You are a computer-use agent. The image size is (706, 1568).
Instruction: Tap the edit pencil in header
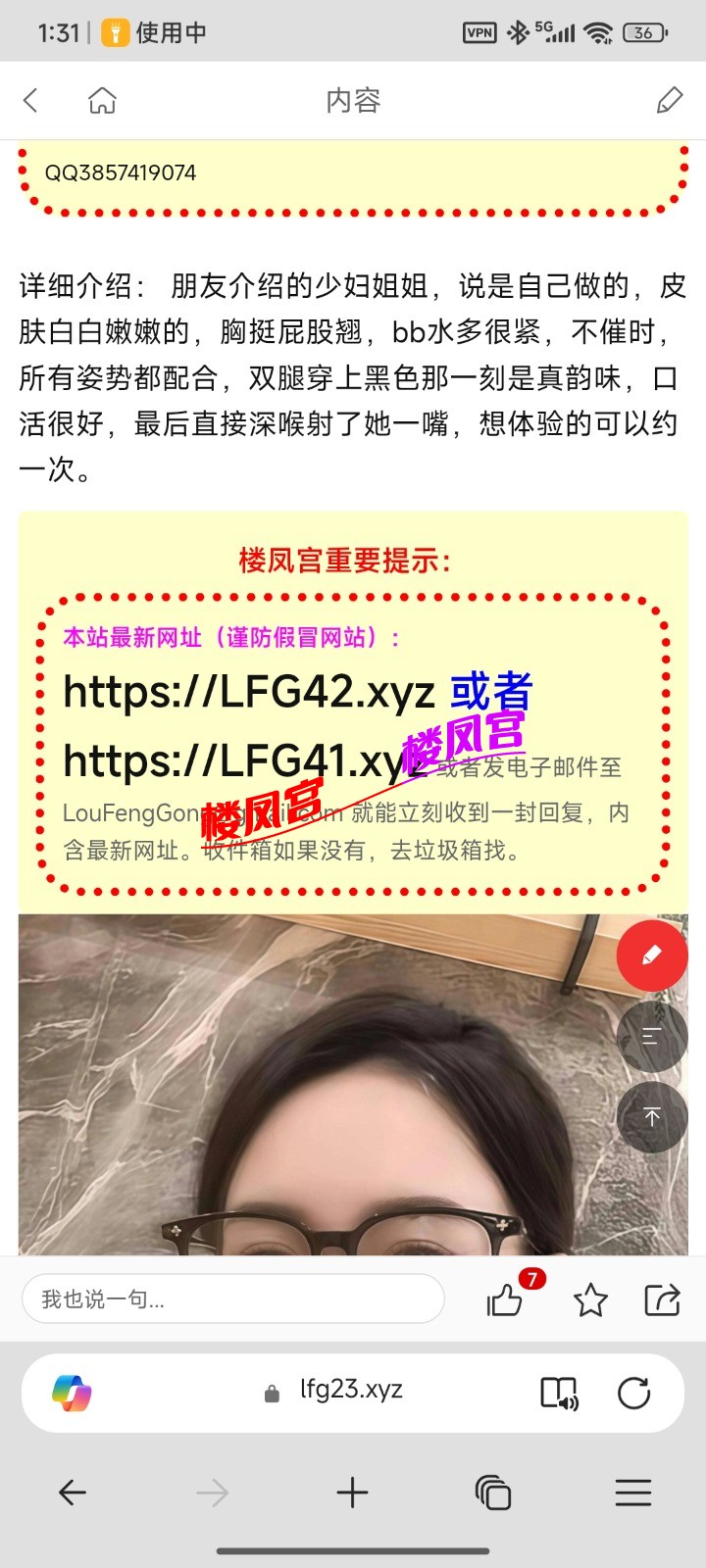[x=669, y=100]
